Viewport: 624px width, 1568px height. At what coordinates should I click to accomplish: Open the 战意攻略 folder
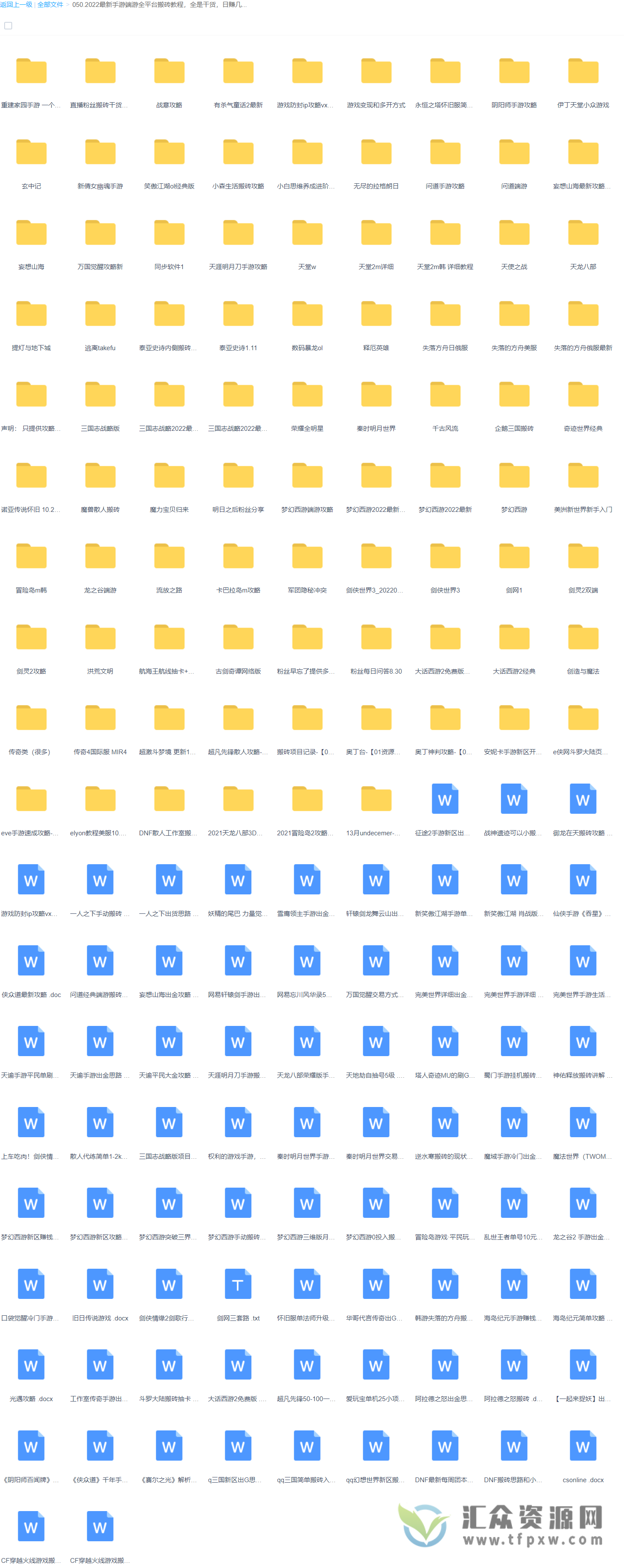tap(169, 72)
